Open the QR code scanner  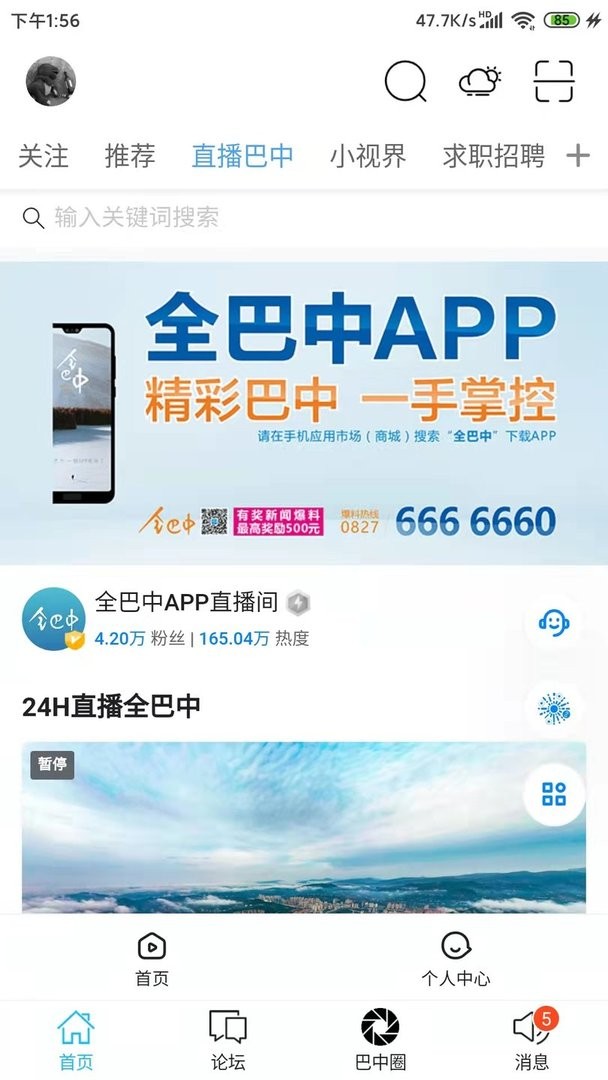point(554,82)
